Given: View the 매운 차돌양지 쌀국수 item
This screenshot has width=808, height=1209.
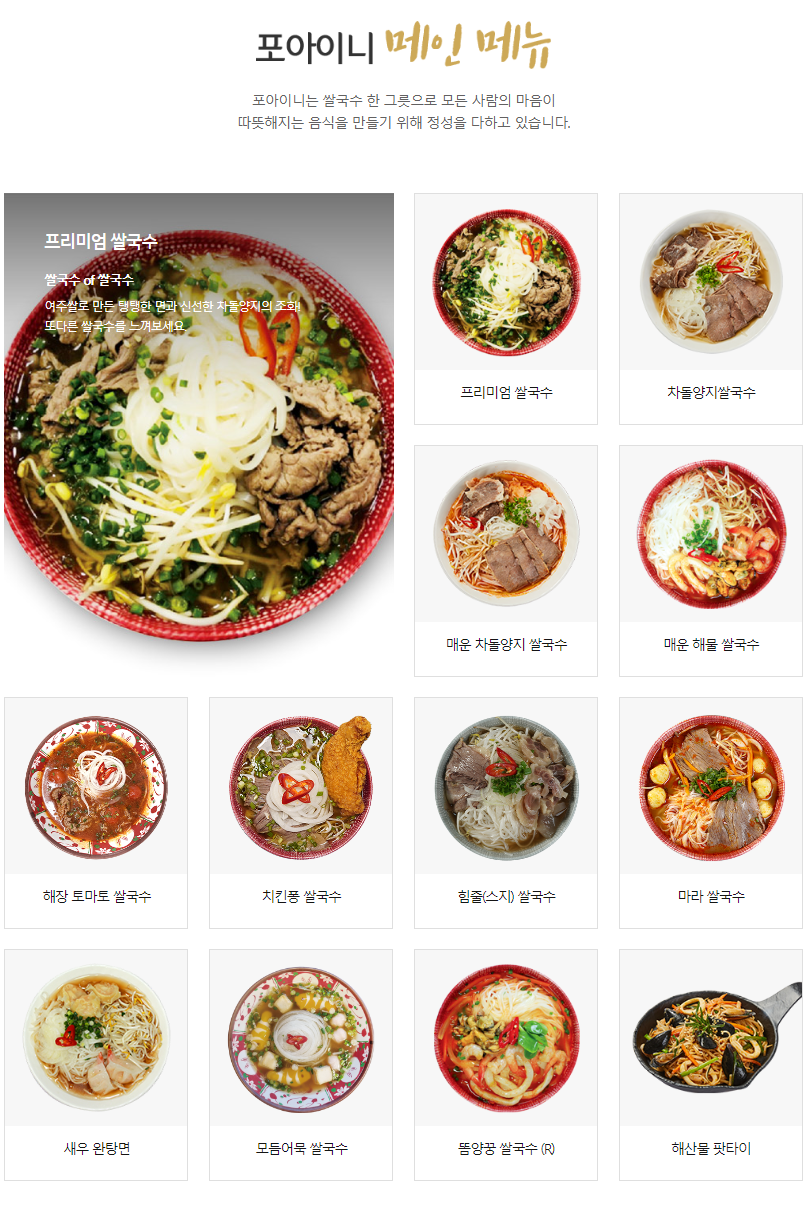Looking at the screenshot, I should [x=505, y=560].
